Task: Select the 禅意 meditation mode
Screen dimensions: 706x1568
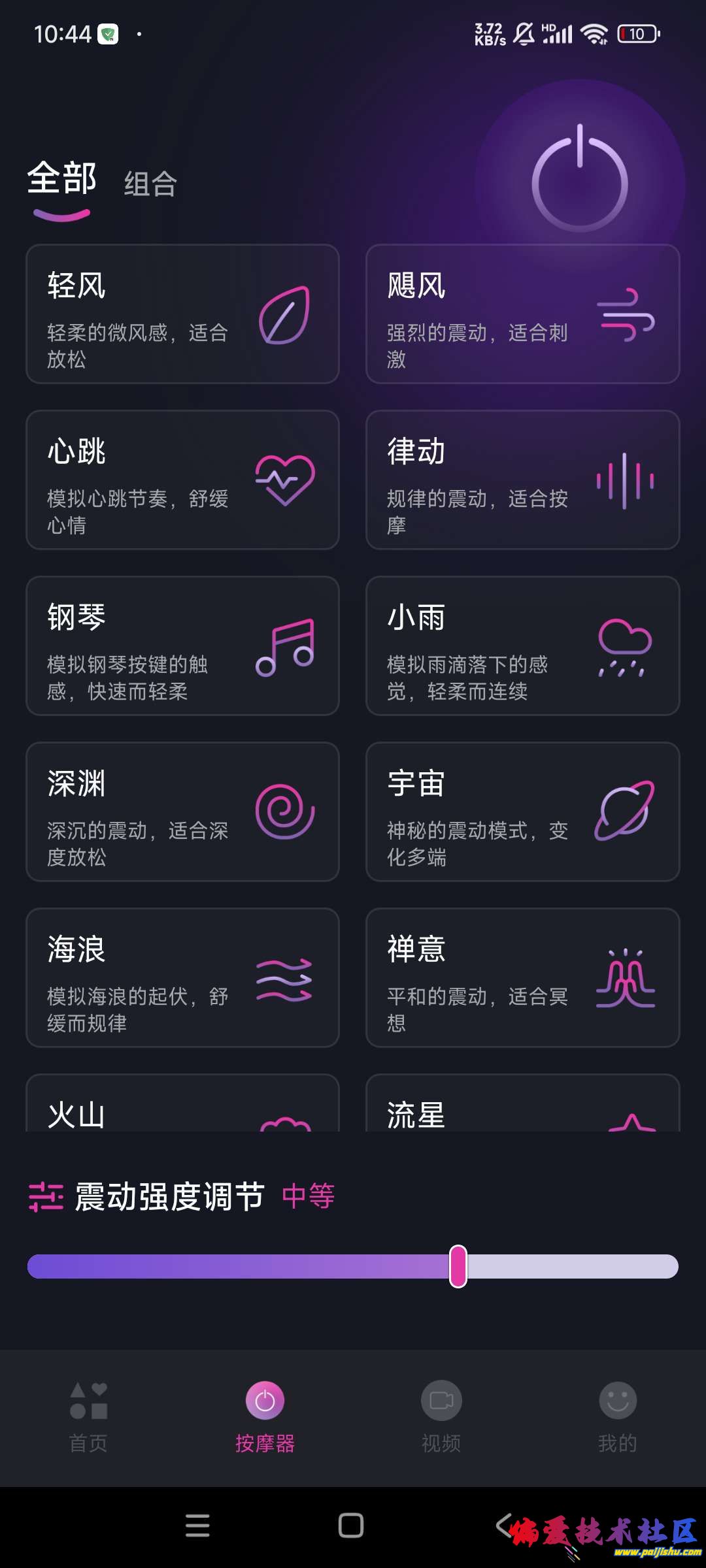Action: pos(522,978)
